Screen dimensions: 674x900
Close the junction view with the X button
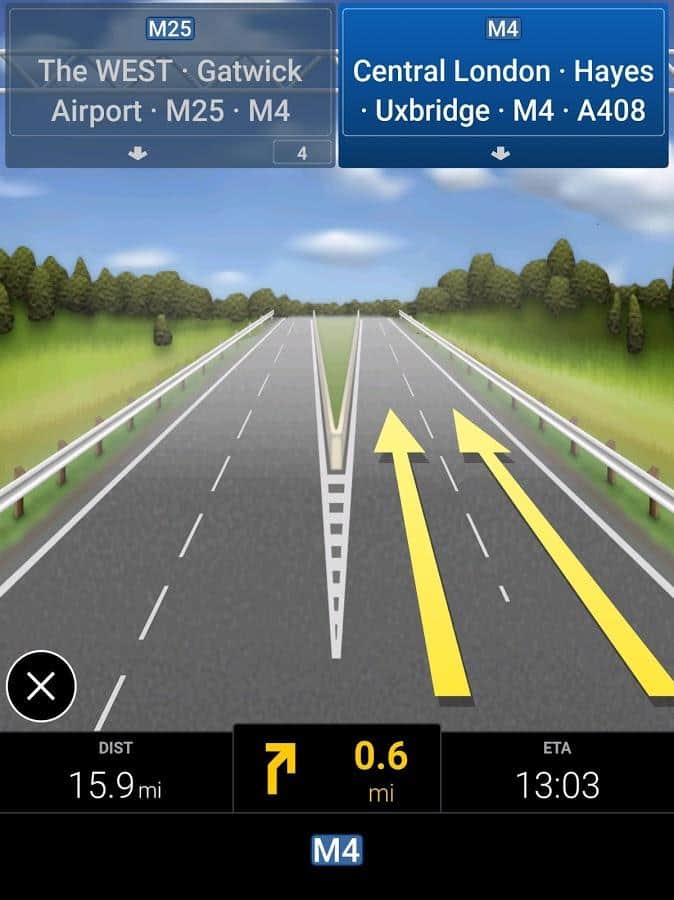pos(41,687)
